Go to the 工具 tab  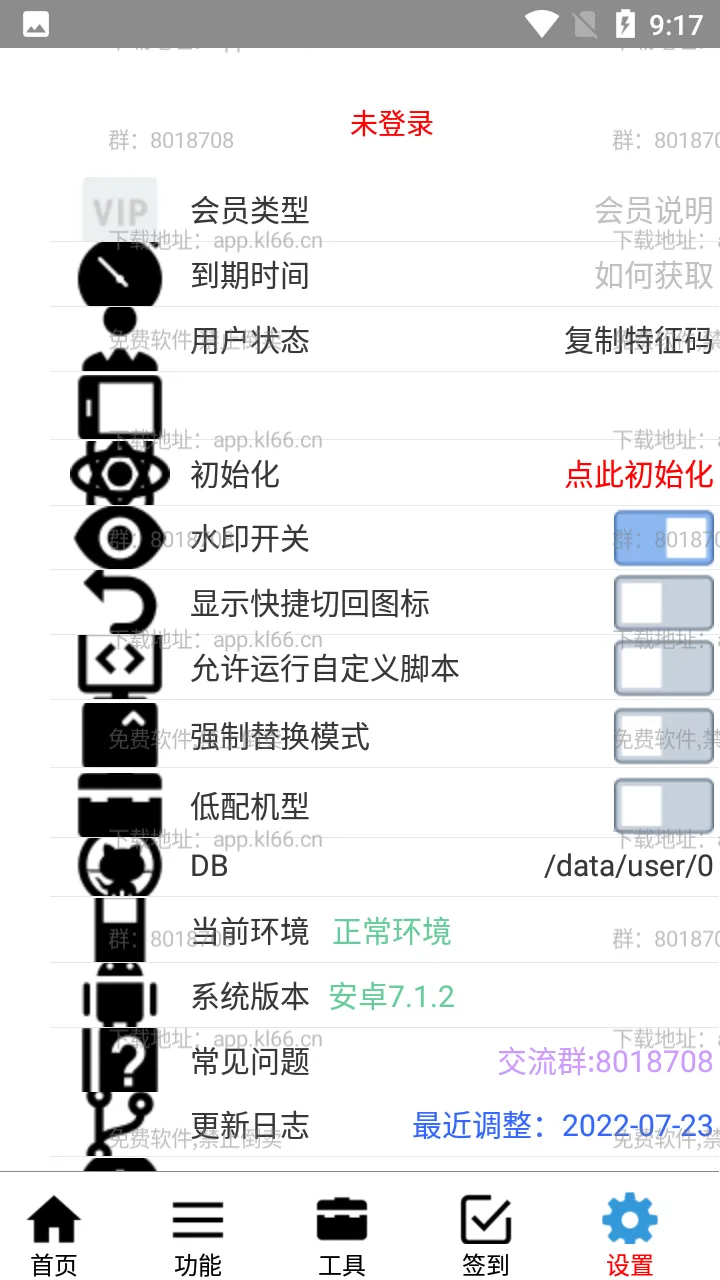(x=342, y=1236)
